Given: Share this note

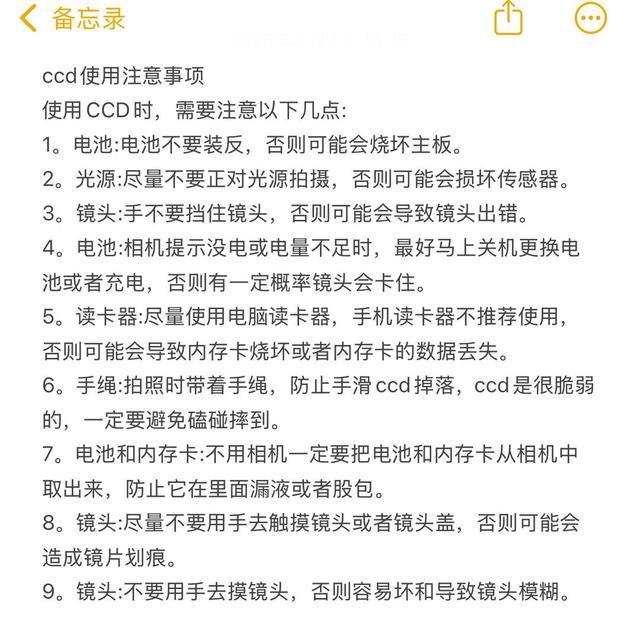Looking at the screenshot, I should click(x=508, y=18).
